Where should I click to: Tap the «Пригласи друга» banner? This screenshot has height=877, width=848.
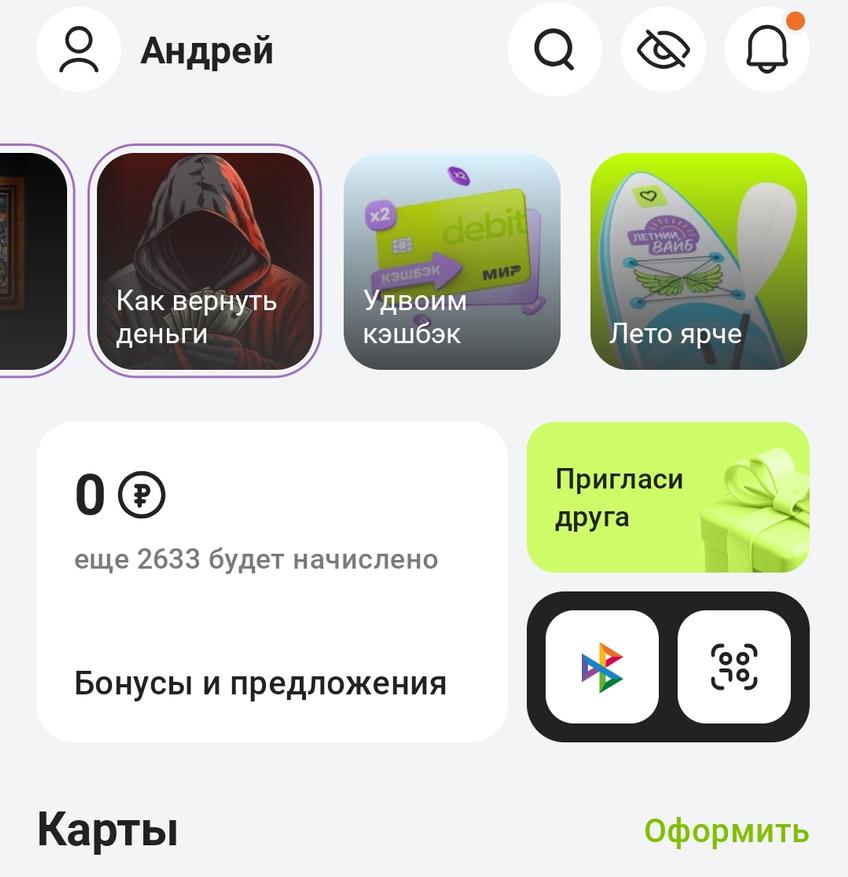tap(667, 497)
